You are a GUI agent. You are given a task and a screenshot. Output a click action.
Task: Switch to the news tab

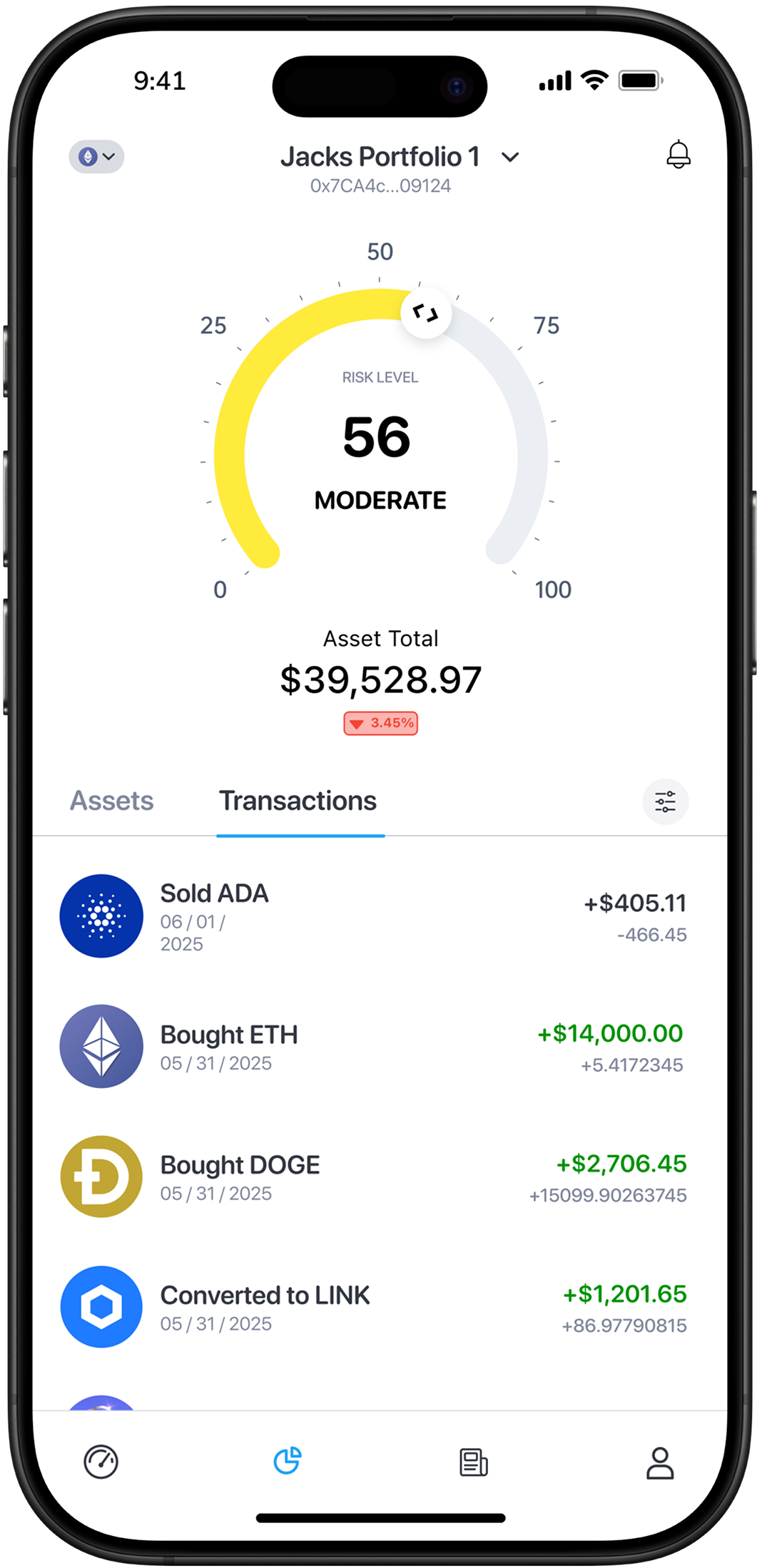473,1462
